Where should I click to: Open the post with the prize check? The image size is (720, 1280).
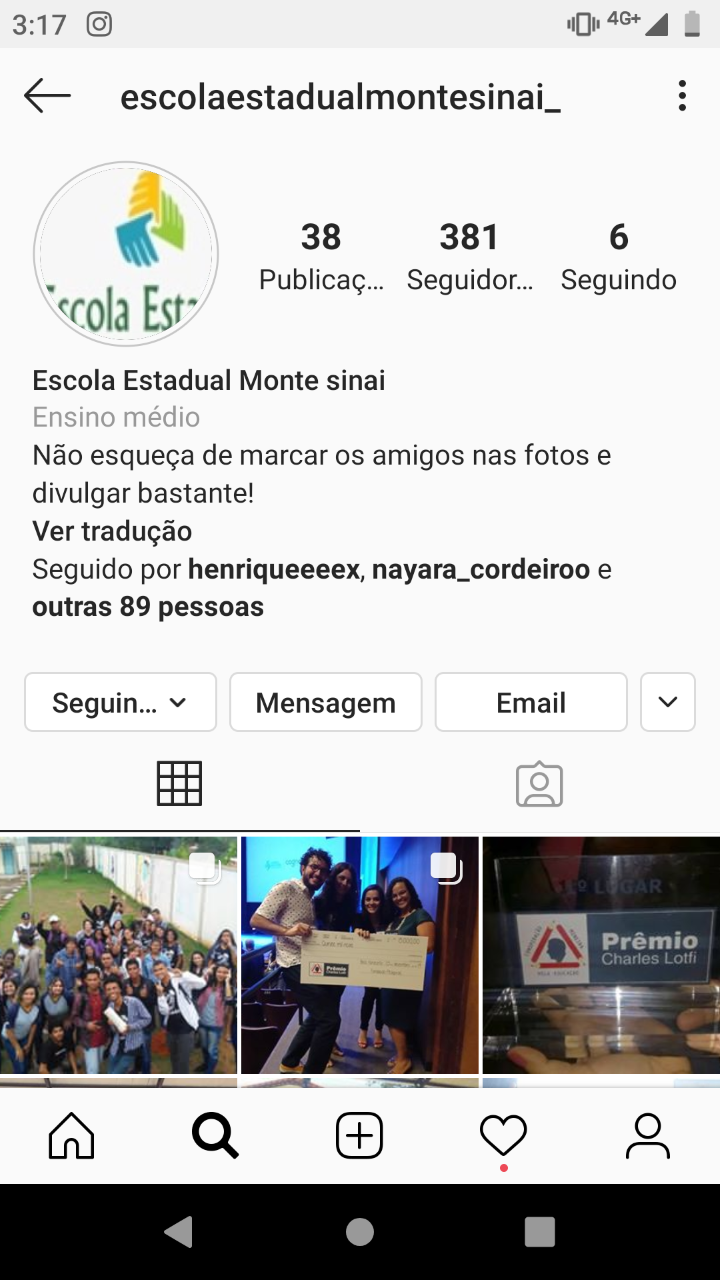pos(360,955)
